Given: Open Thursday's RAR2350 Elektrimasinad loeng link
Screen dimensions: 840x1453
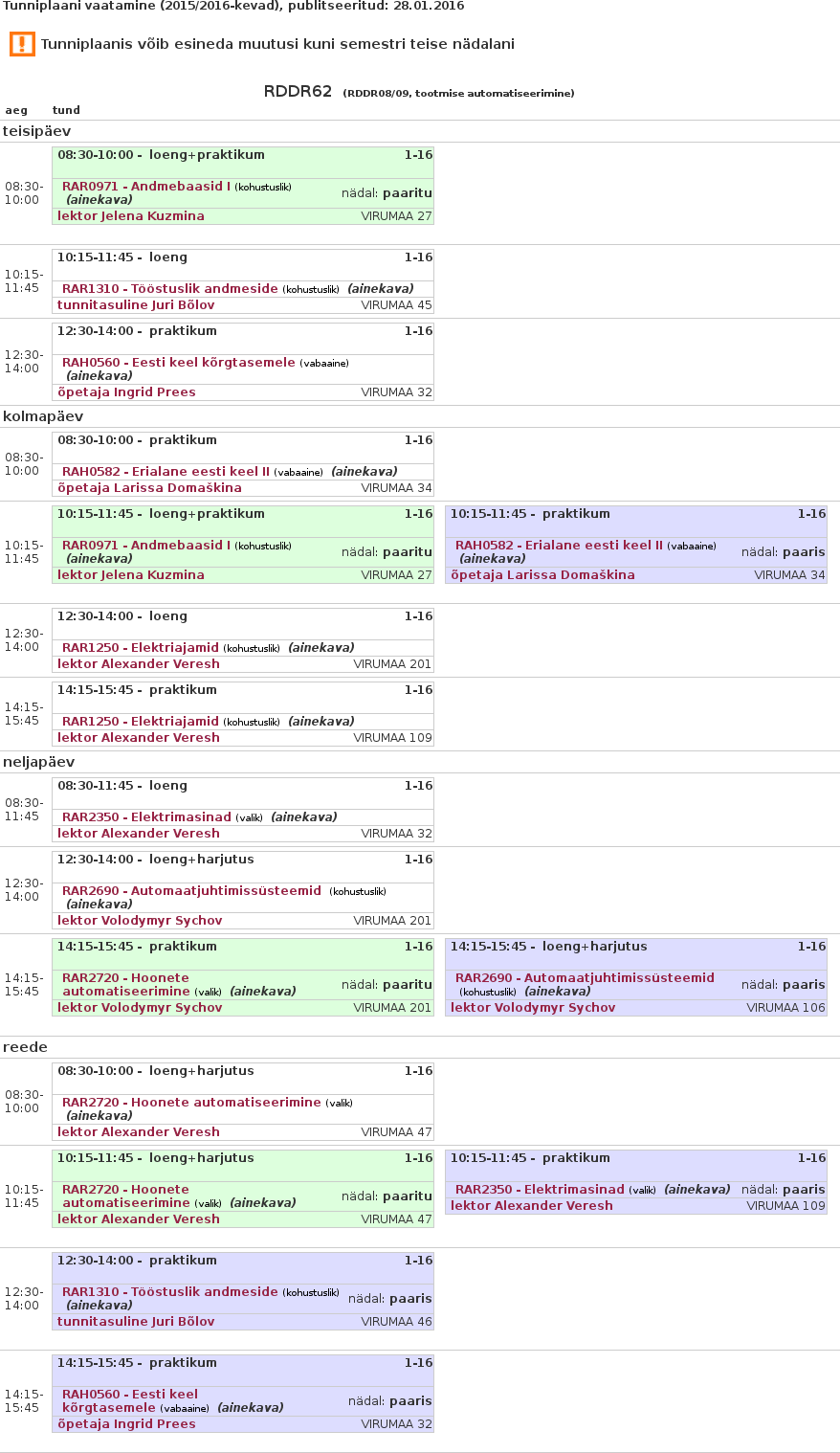Looking at the screenshot, I should click(x=146, y=817).
